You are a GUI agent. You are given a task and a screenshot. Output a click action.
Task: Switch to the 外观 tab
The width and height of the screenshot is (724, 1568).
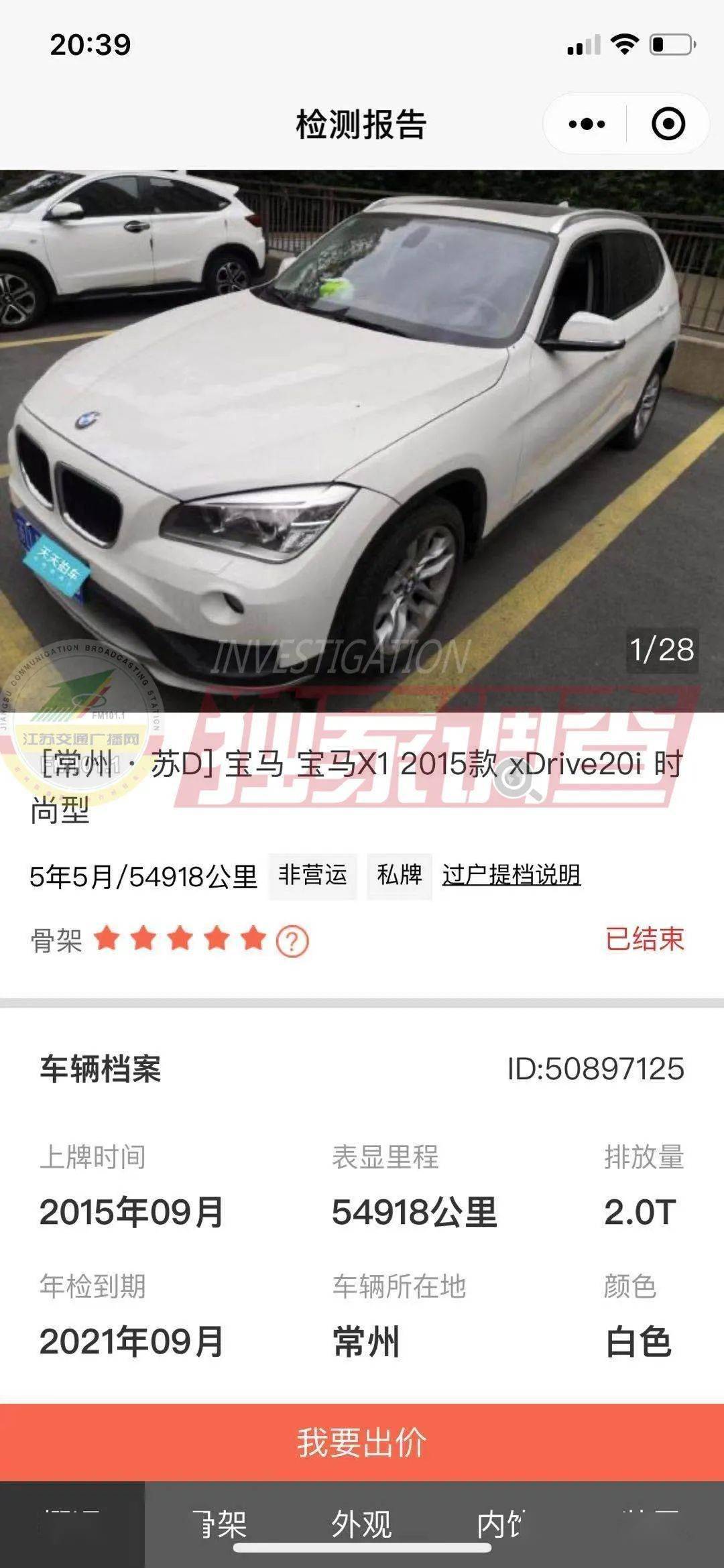pos(362,1524)
